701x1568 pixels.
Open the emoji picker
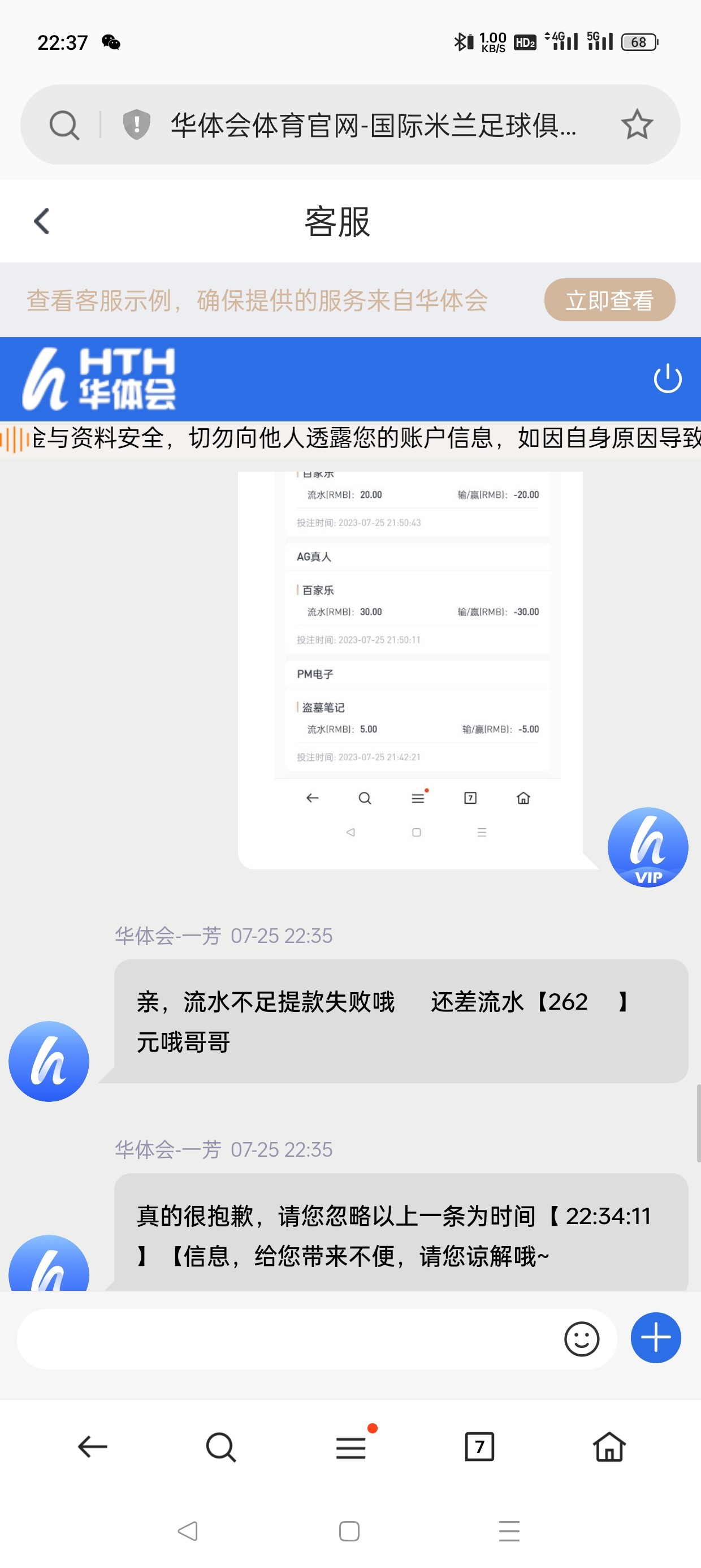581,1339
